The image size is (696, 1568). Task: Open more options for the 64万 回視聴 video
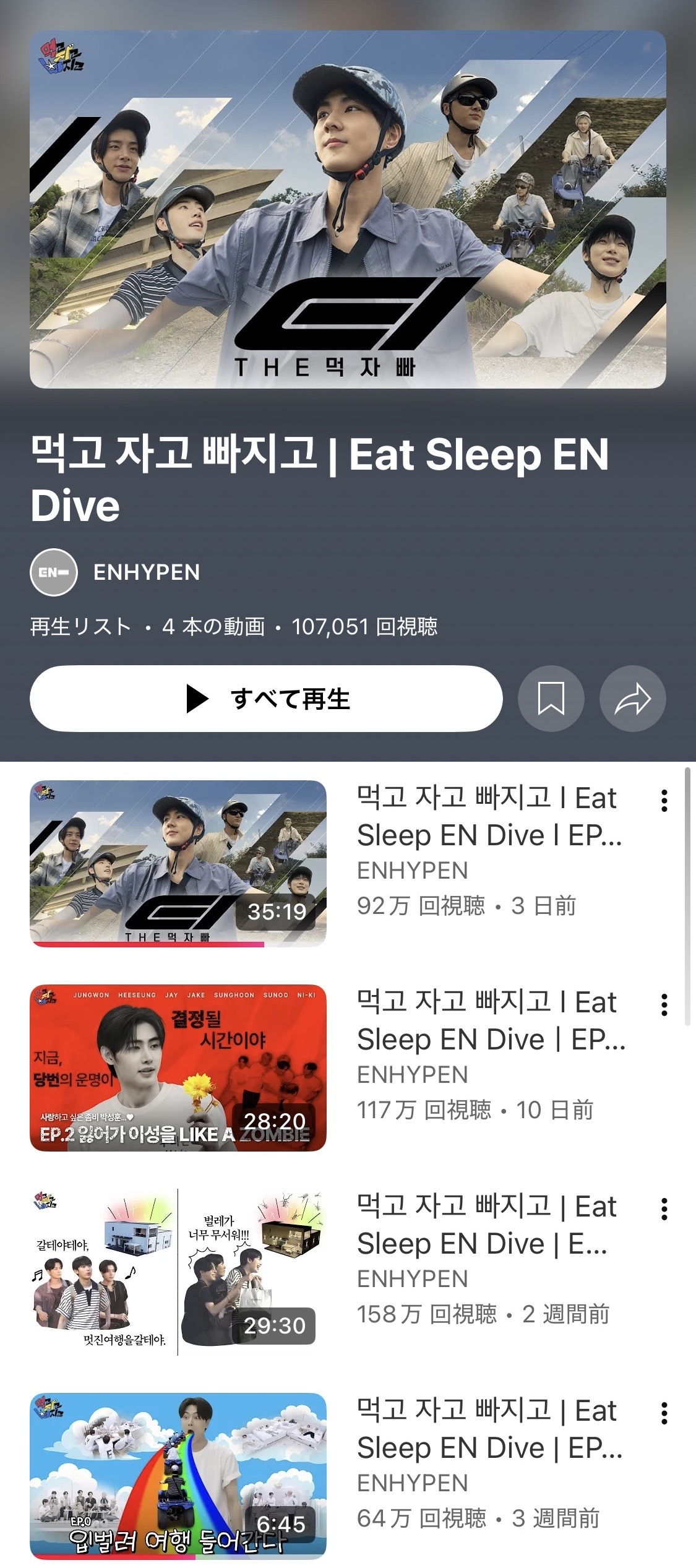(x=664, y=1413)
